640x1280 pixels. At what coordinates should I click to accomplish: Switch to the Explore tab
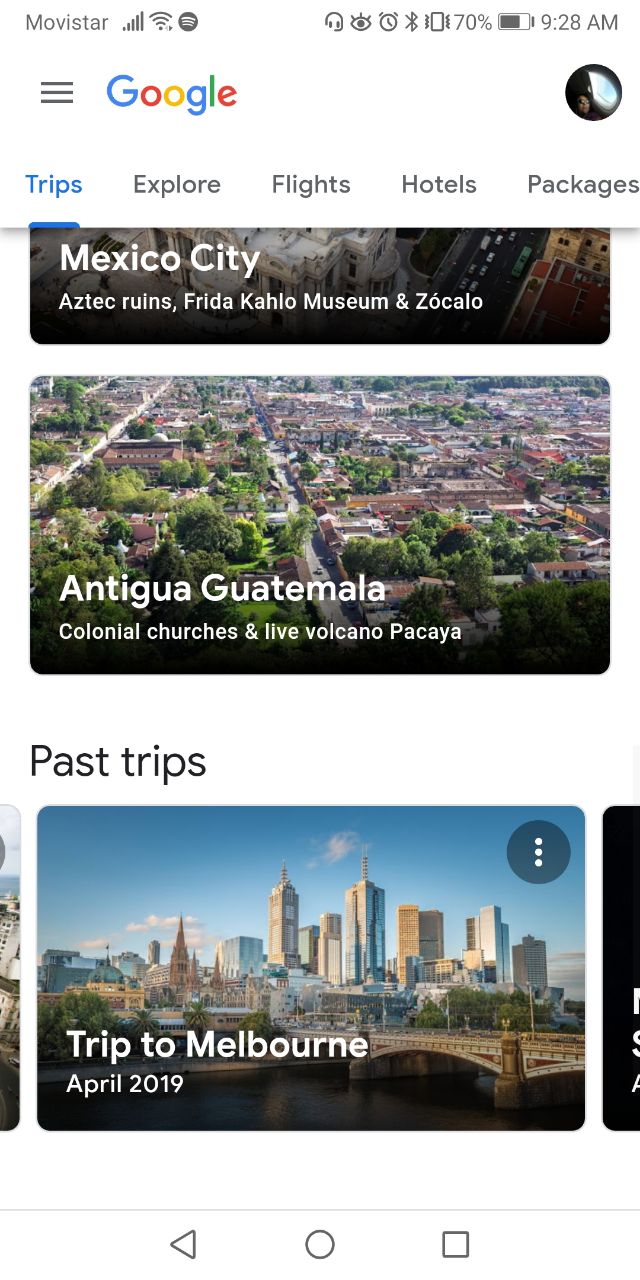click(177, 185)
